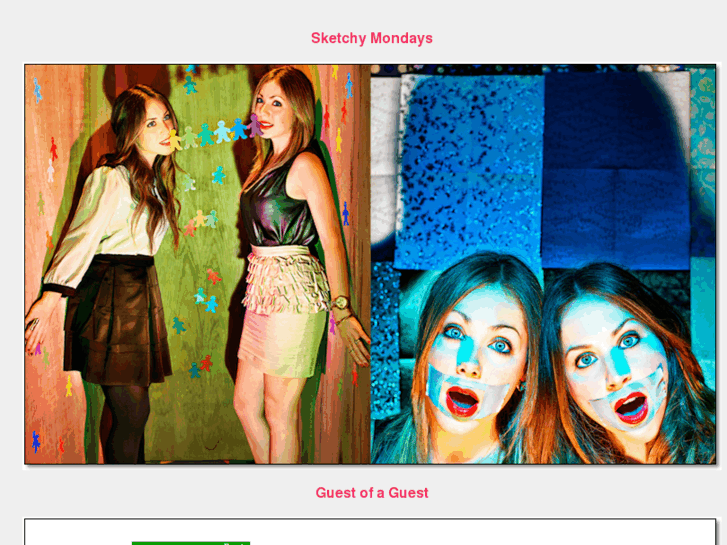Open the Sketchy Mondays photo tile
This screenshot has height=545, width=727.
point(370,265)
